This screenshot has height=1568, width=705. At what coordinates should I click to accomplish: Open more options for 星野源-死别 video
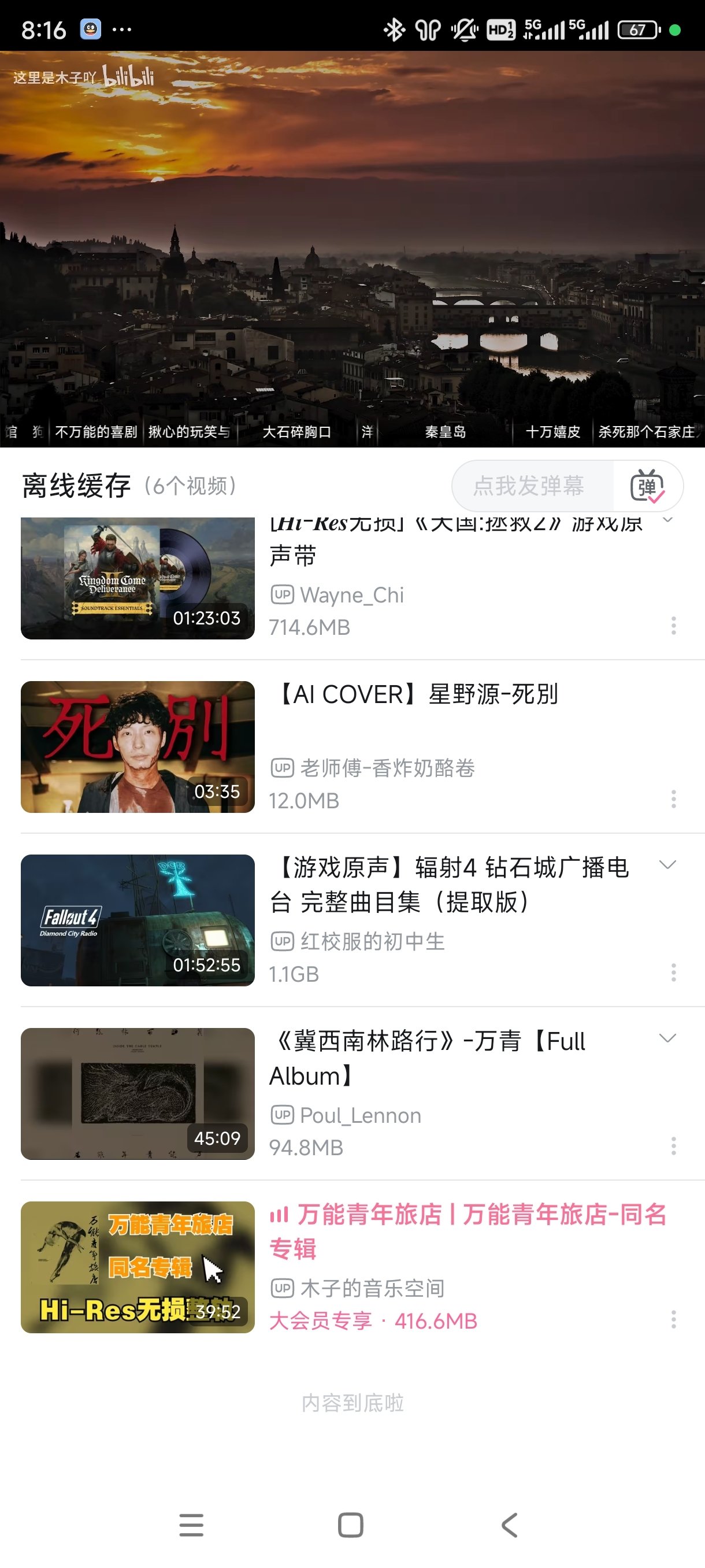(x=673, y=799)
